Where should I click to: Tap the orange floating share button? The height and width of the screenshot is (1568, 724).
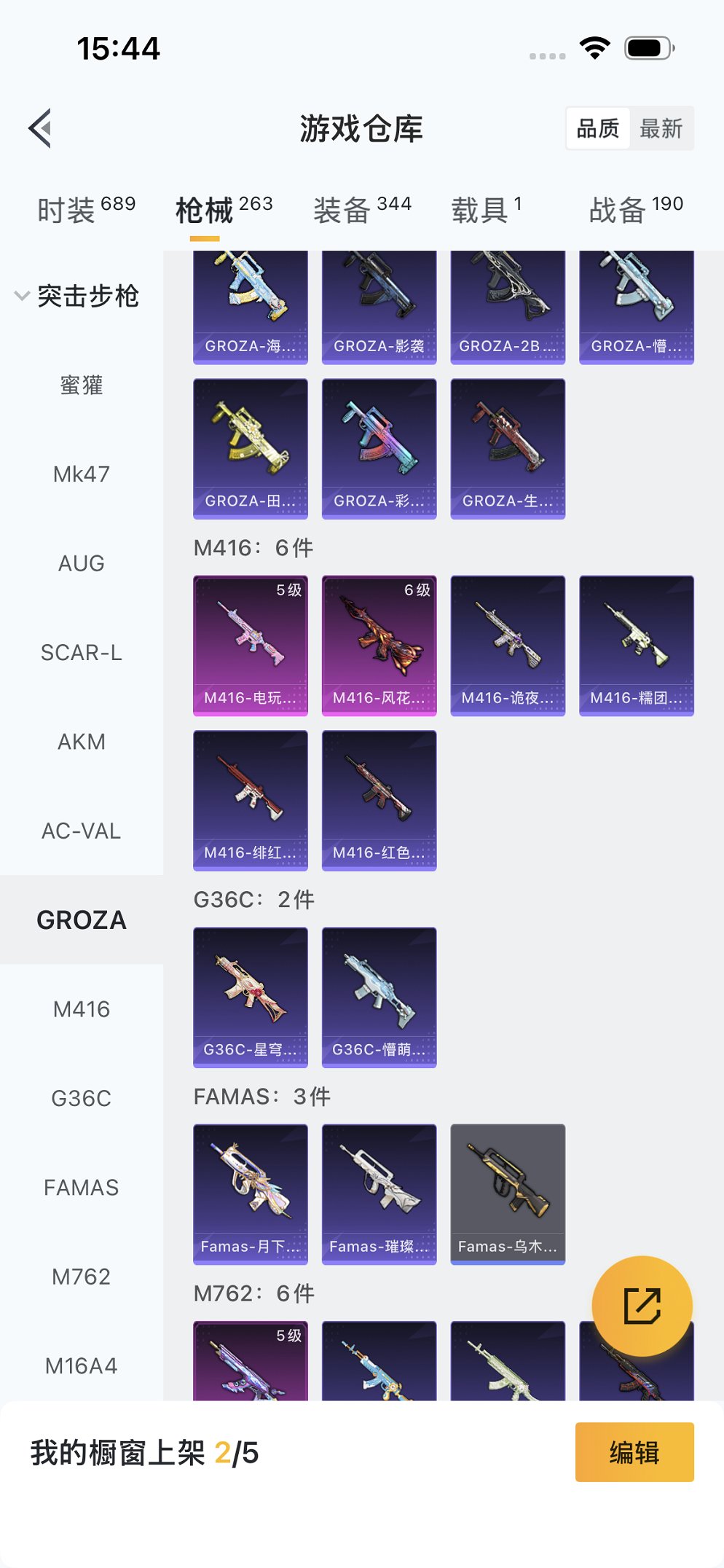pos(642,1306)
